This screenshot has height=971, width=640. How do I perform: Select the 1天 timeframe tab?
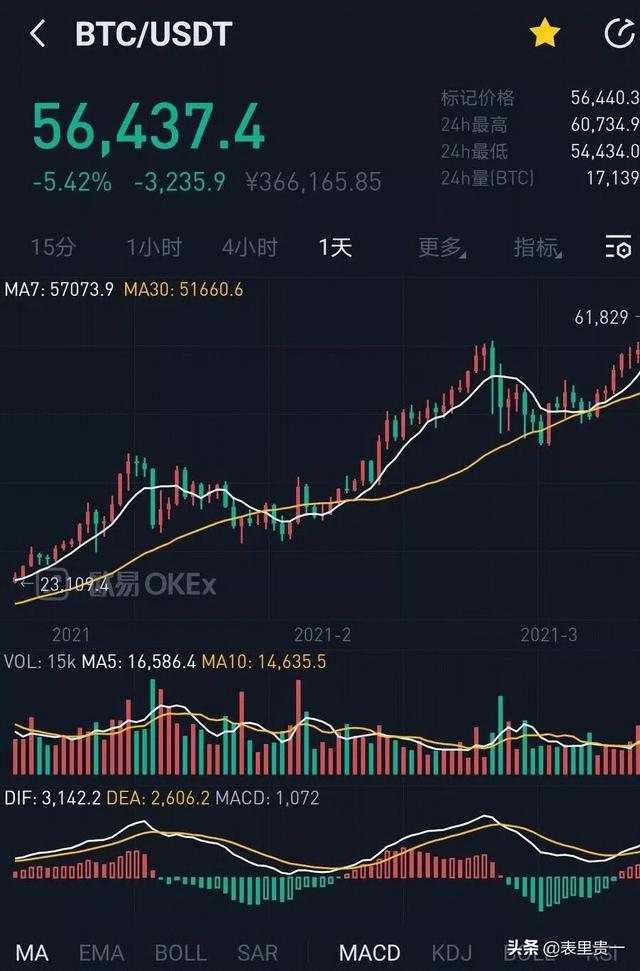[335, 247]
